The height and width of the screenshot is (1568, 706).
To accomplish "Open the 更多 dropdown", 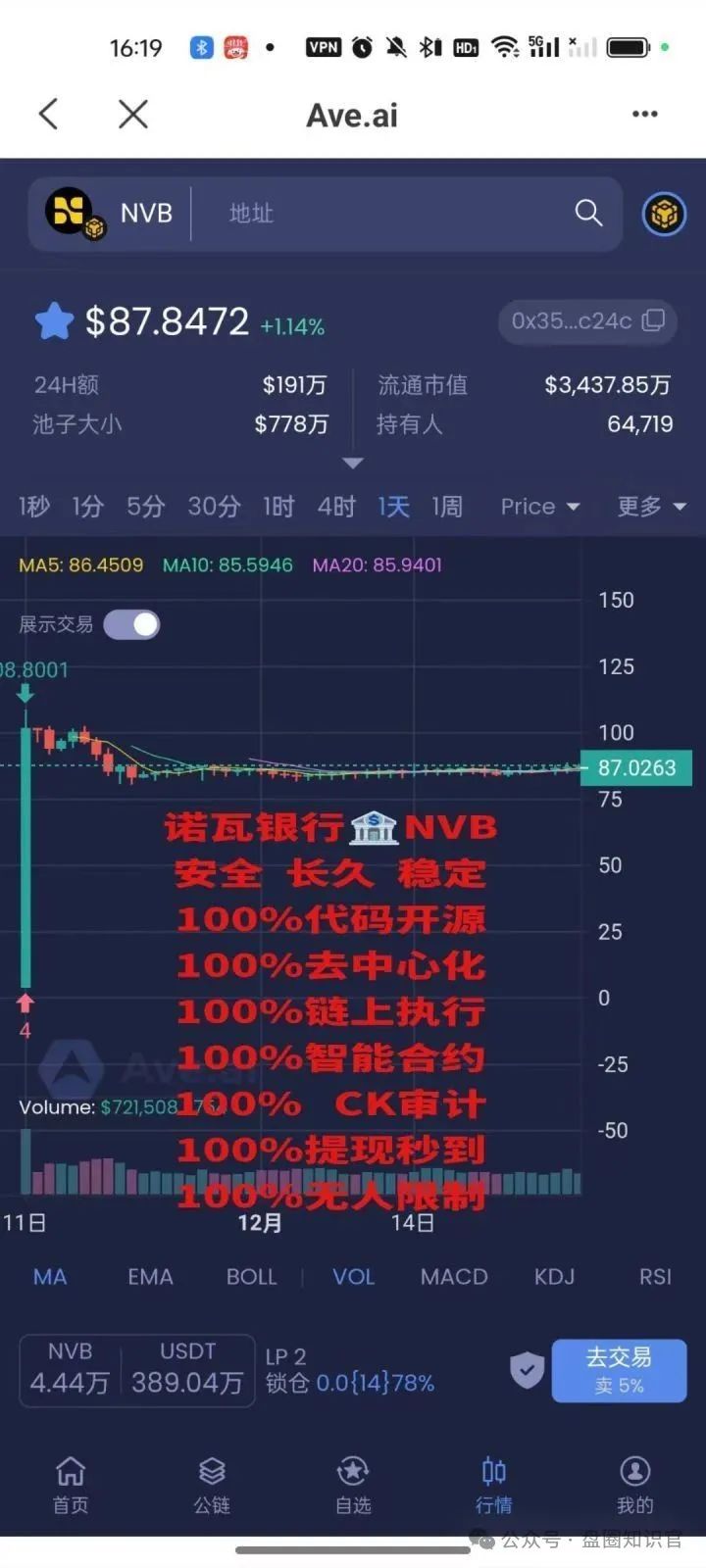I will coord(651,507).
